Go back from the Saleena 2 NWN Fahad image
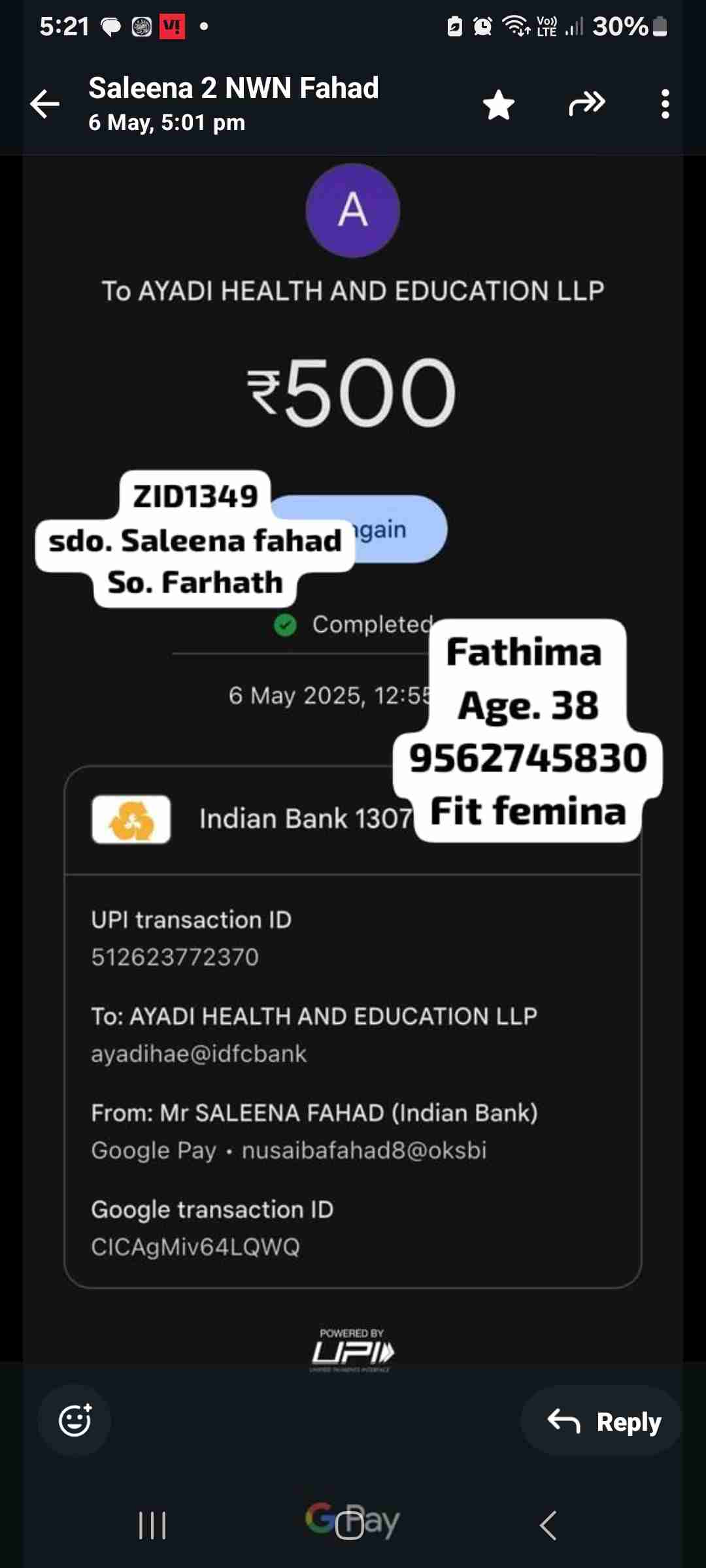The height and width of the screenshot is (1568, 706). pyautogui.click(x=44, y=105)
